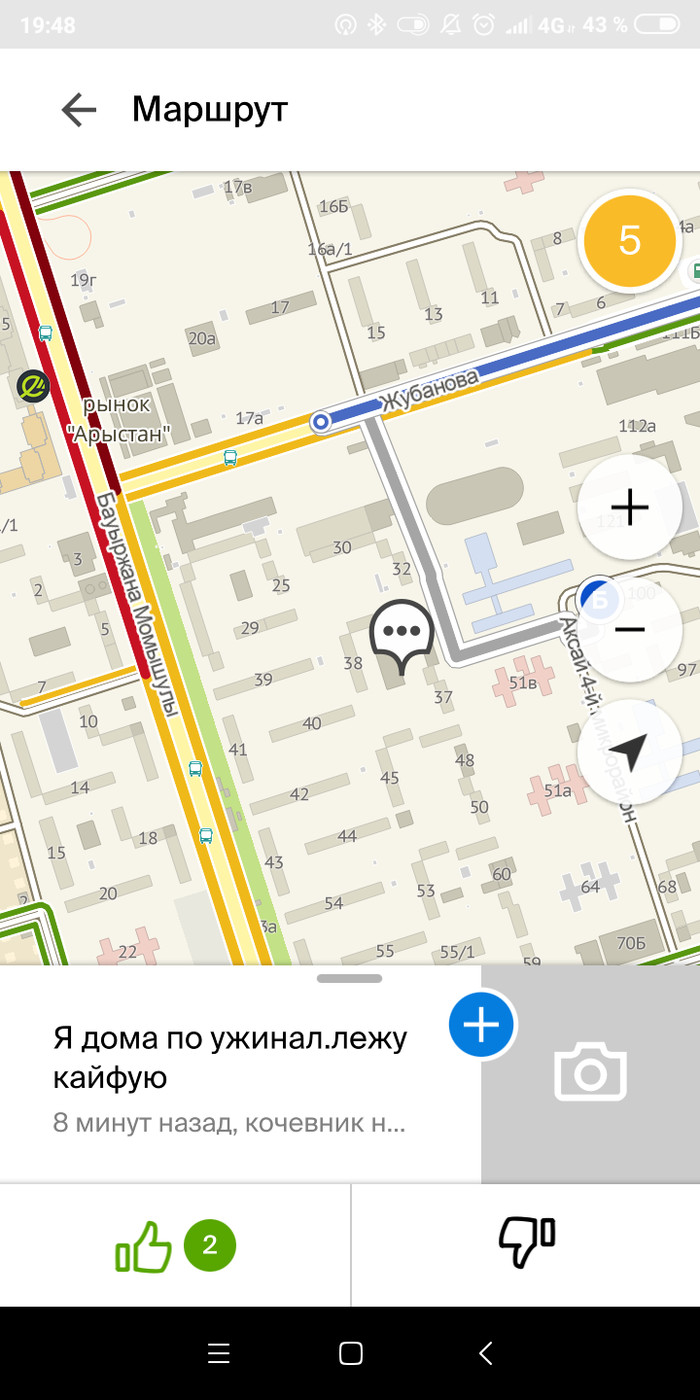The height and width of the screenshot is (1400, 700).
Task: Go back from the Маршрут screen
Action: click(78, 110)
